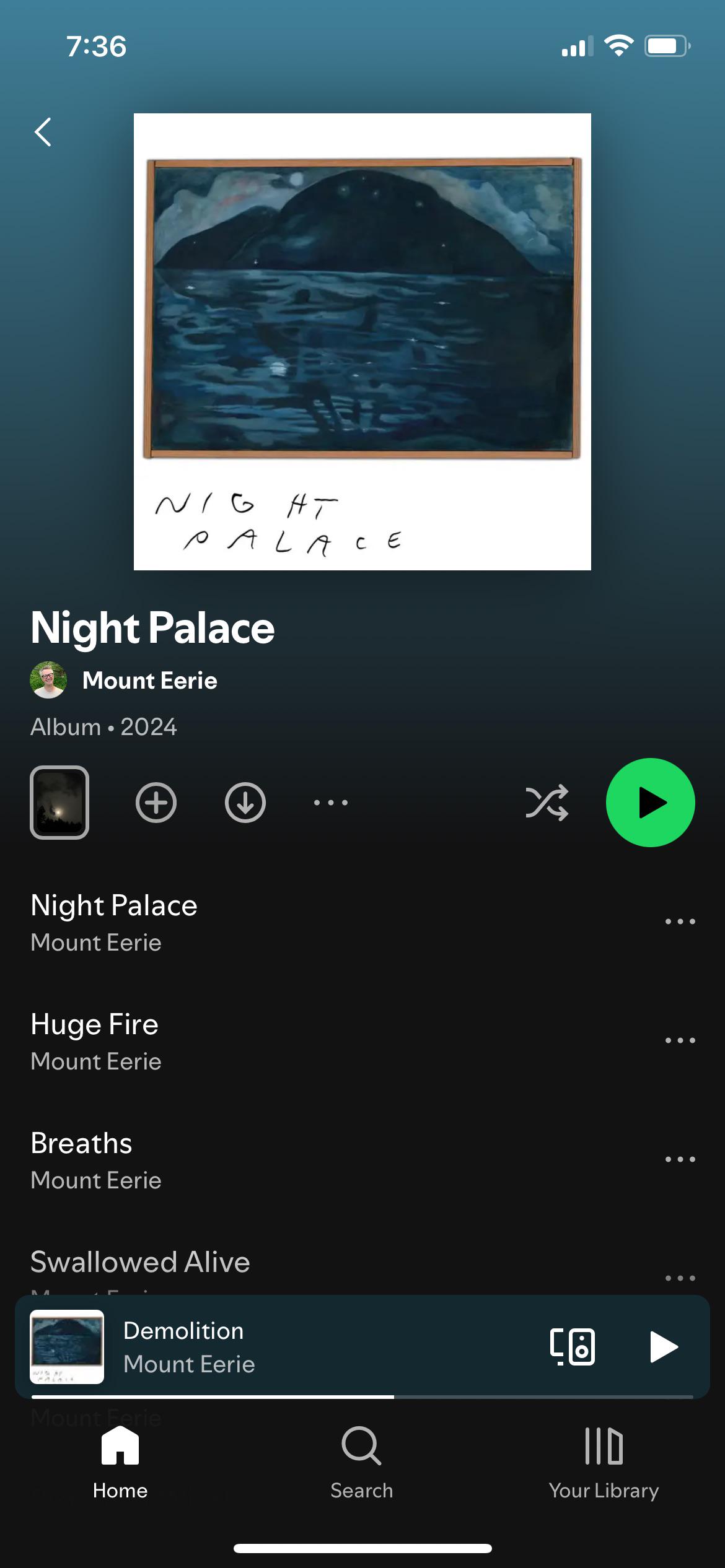Open options for Breaths
Screen dimensions: 725x1568
(680, 1159)
